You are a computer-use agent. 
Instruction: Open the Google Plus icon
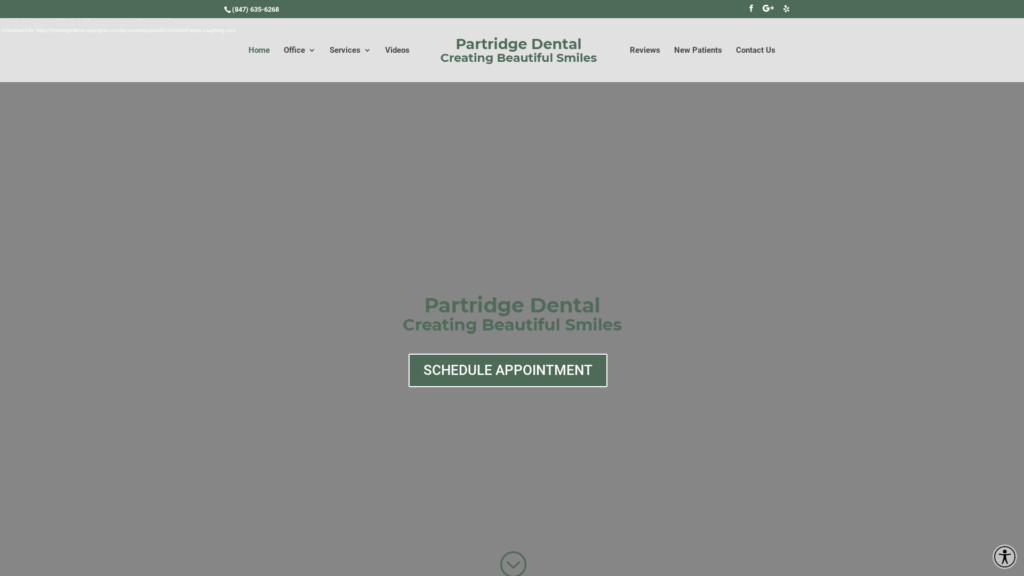tap(768, 9)
